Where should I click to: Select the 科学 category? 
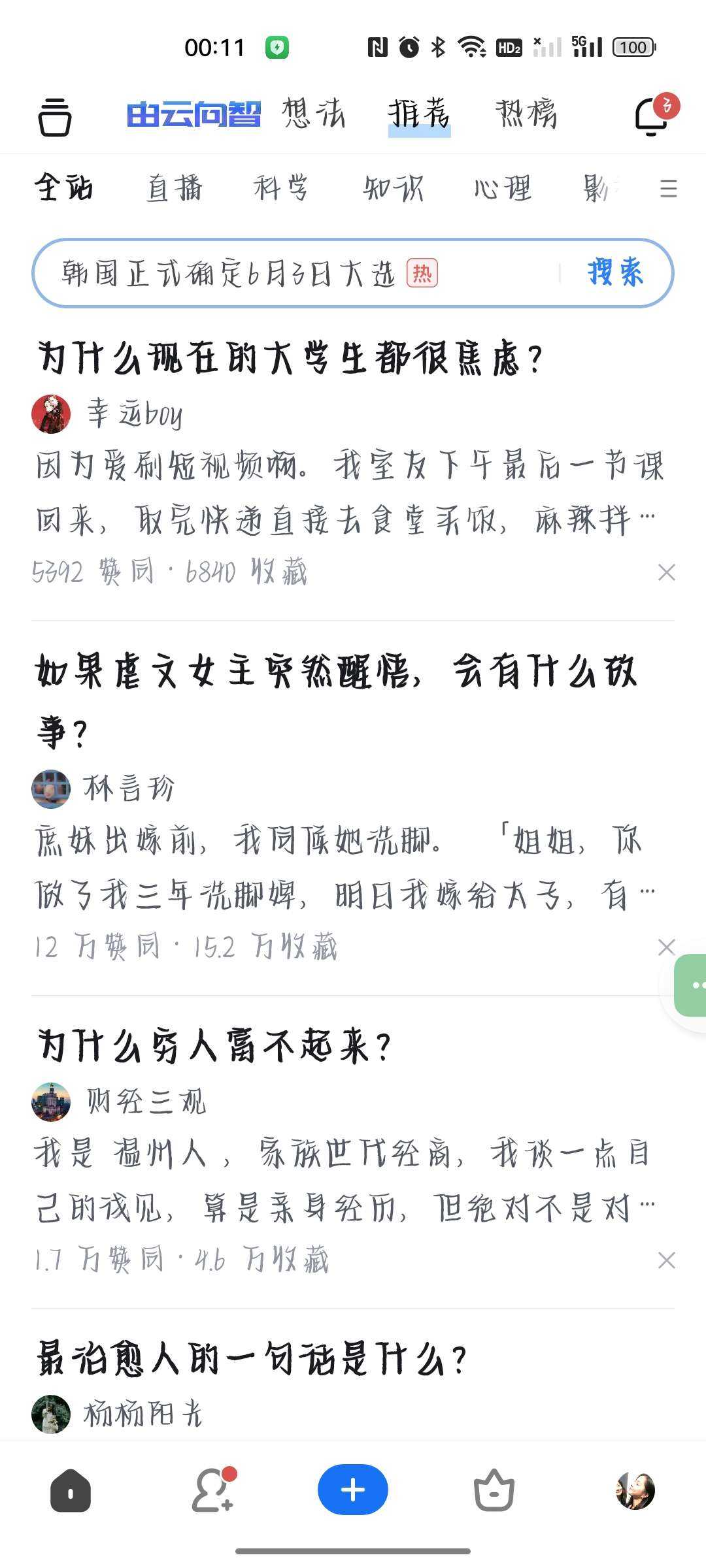click(x=280, y=189)
